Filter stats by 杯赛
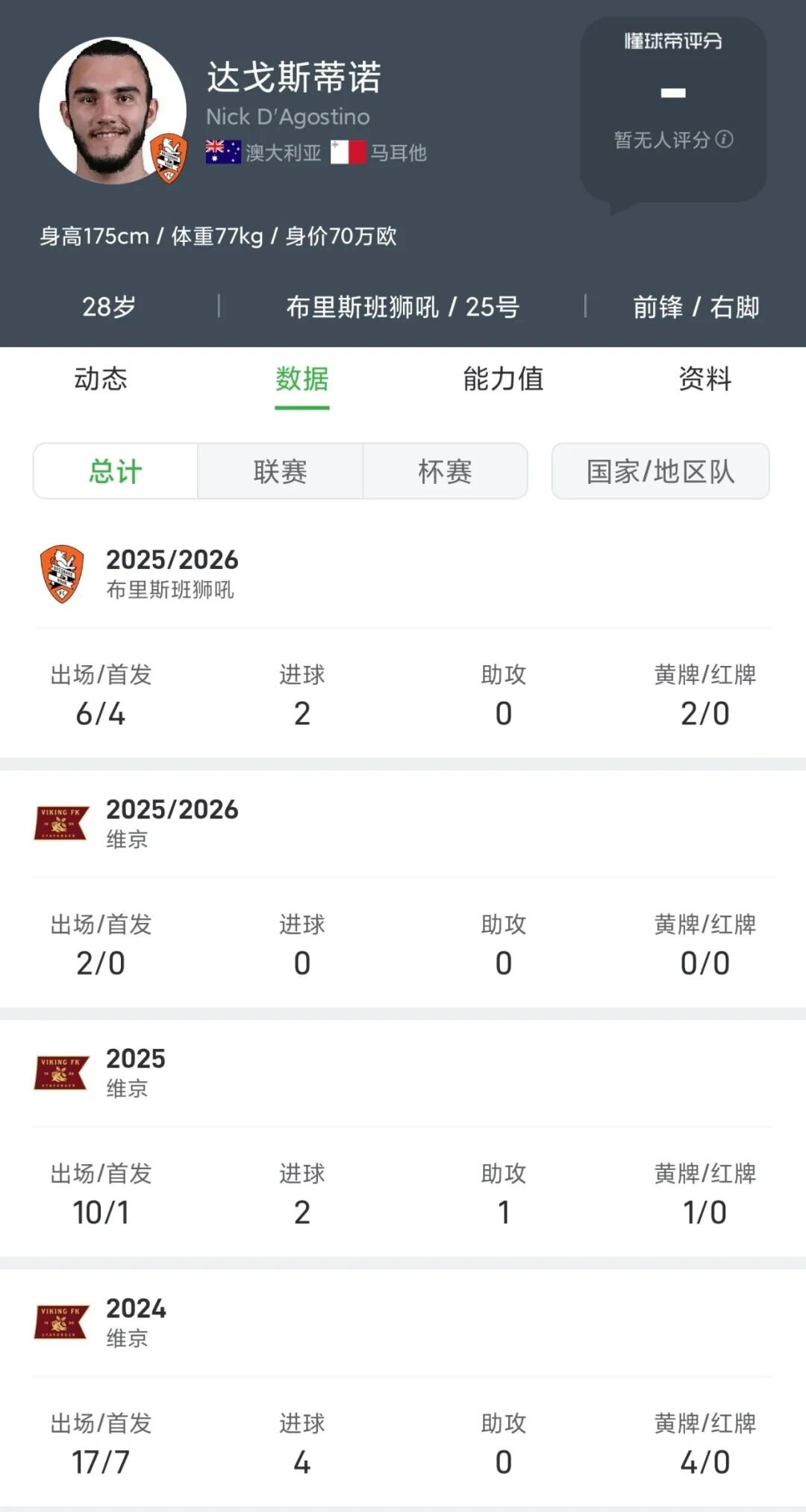This screenshot has height=1512, width=806. point(445,471)
